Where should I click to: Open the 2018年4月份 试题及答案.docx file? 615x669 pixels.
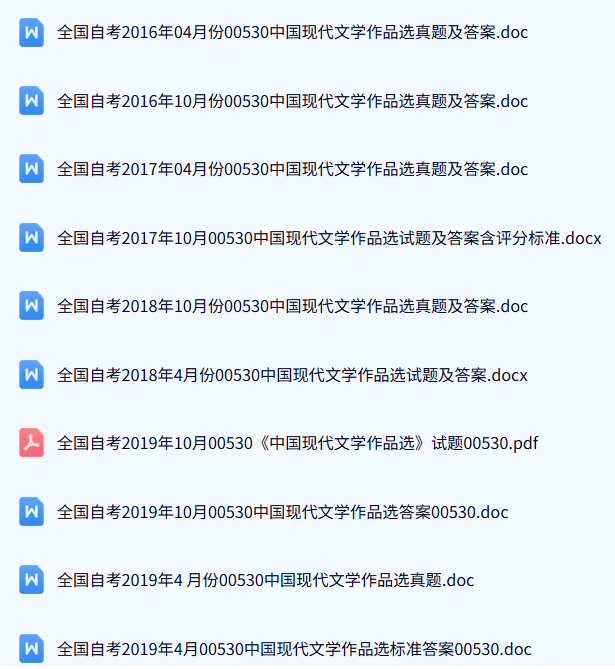(292, 375)
